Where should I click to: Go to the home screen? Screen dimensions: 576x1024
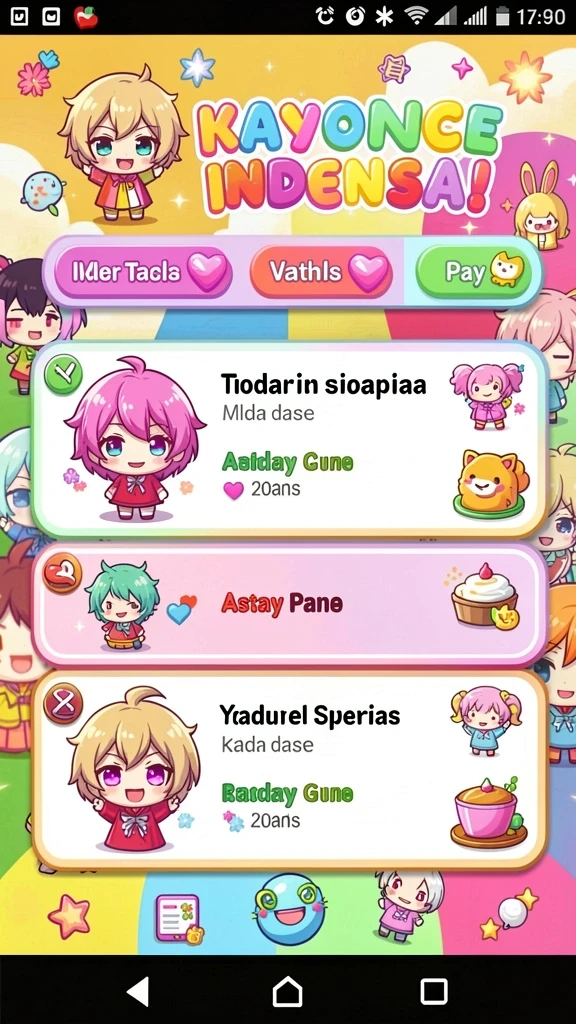click(287, 991)
